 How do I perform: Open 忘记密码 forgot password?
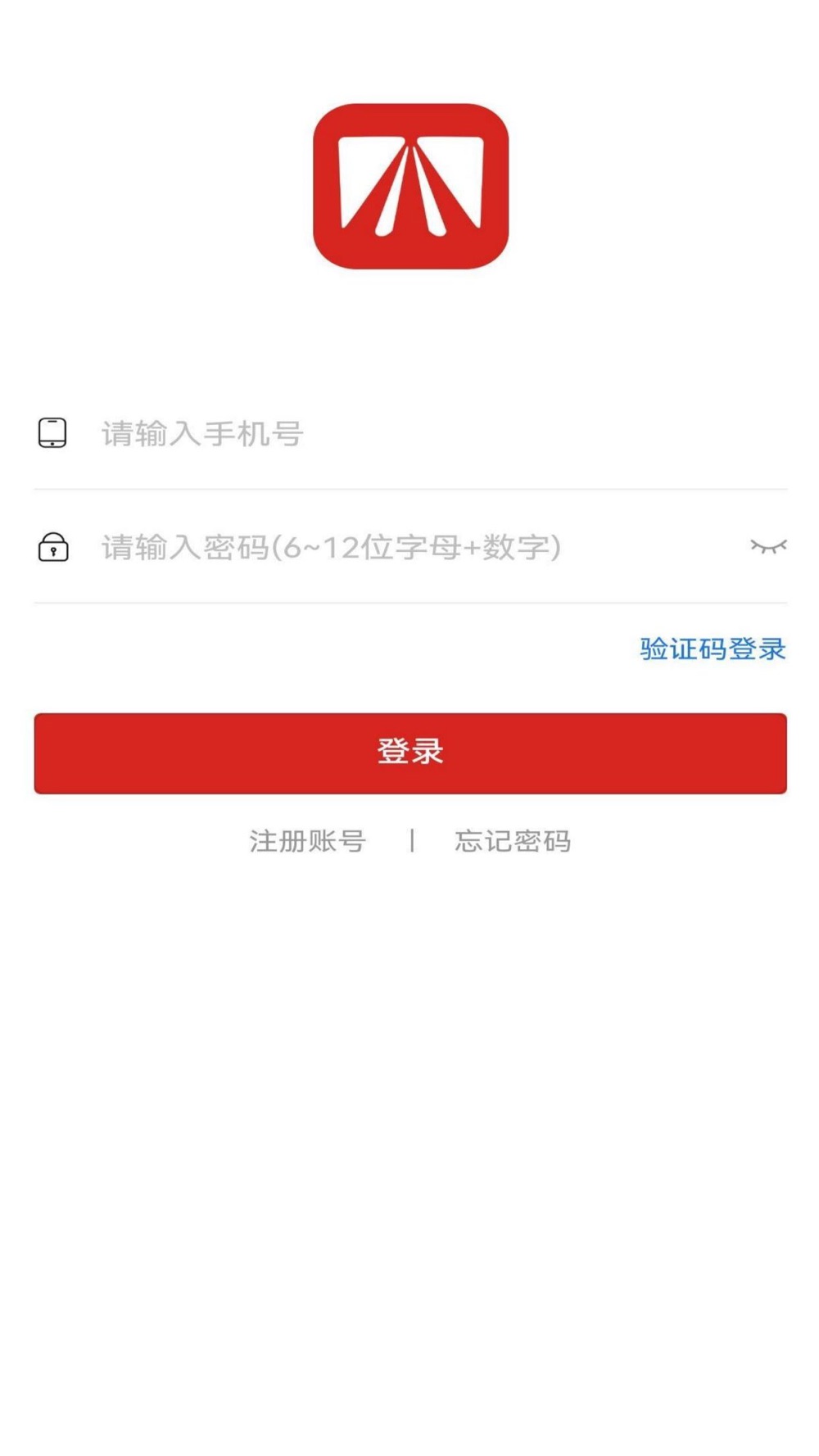pyautogui.click(x=513, y=841)
